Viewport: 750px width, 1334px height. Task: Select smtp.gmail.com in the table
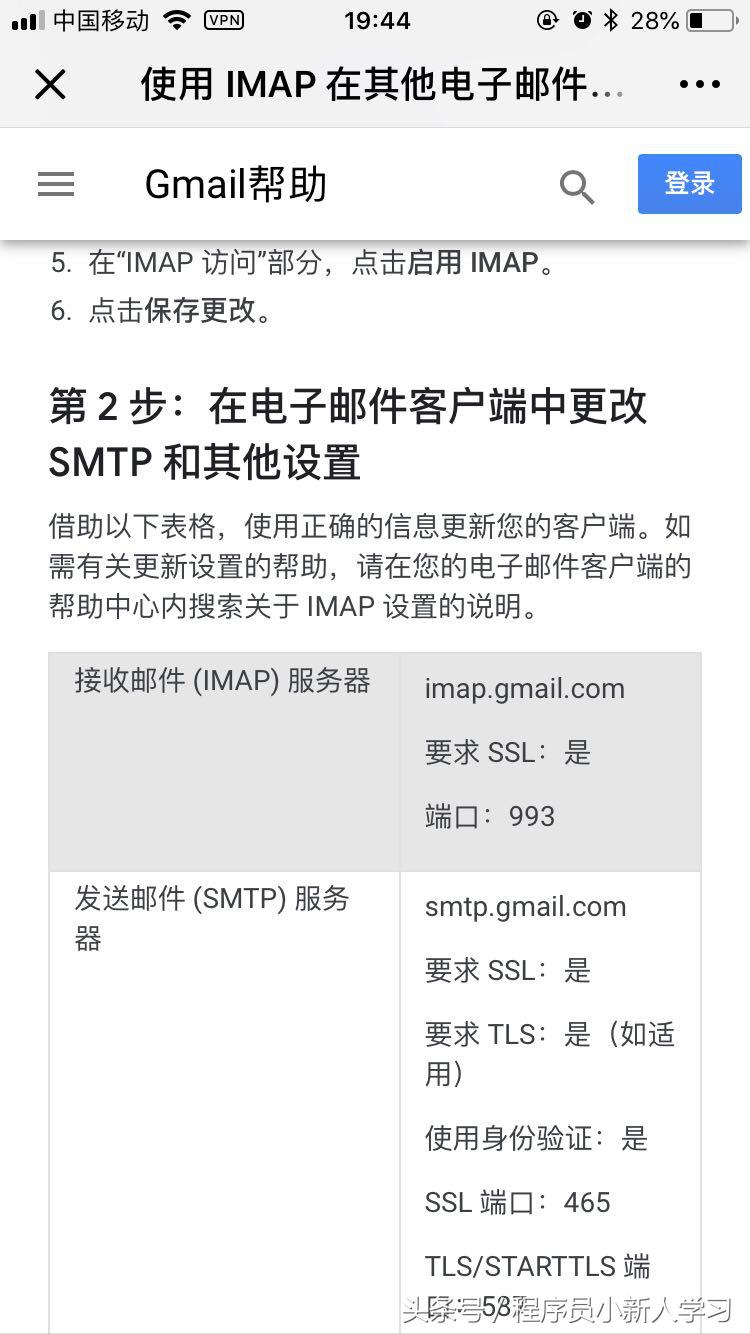pyautogui.click(x=525, y=907)
